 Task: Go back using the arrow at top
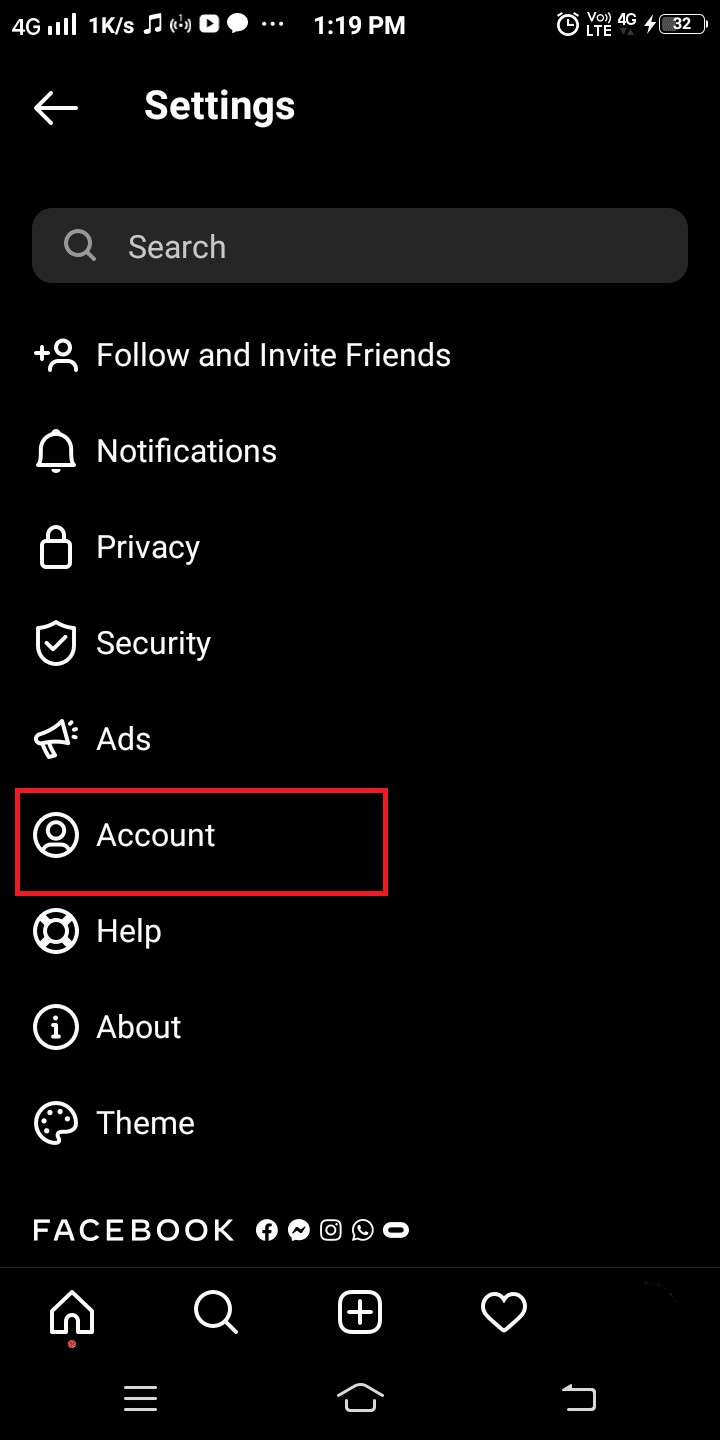[x=55, y=107]
